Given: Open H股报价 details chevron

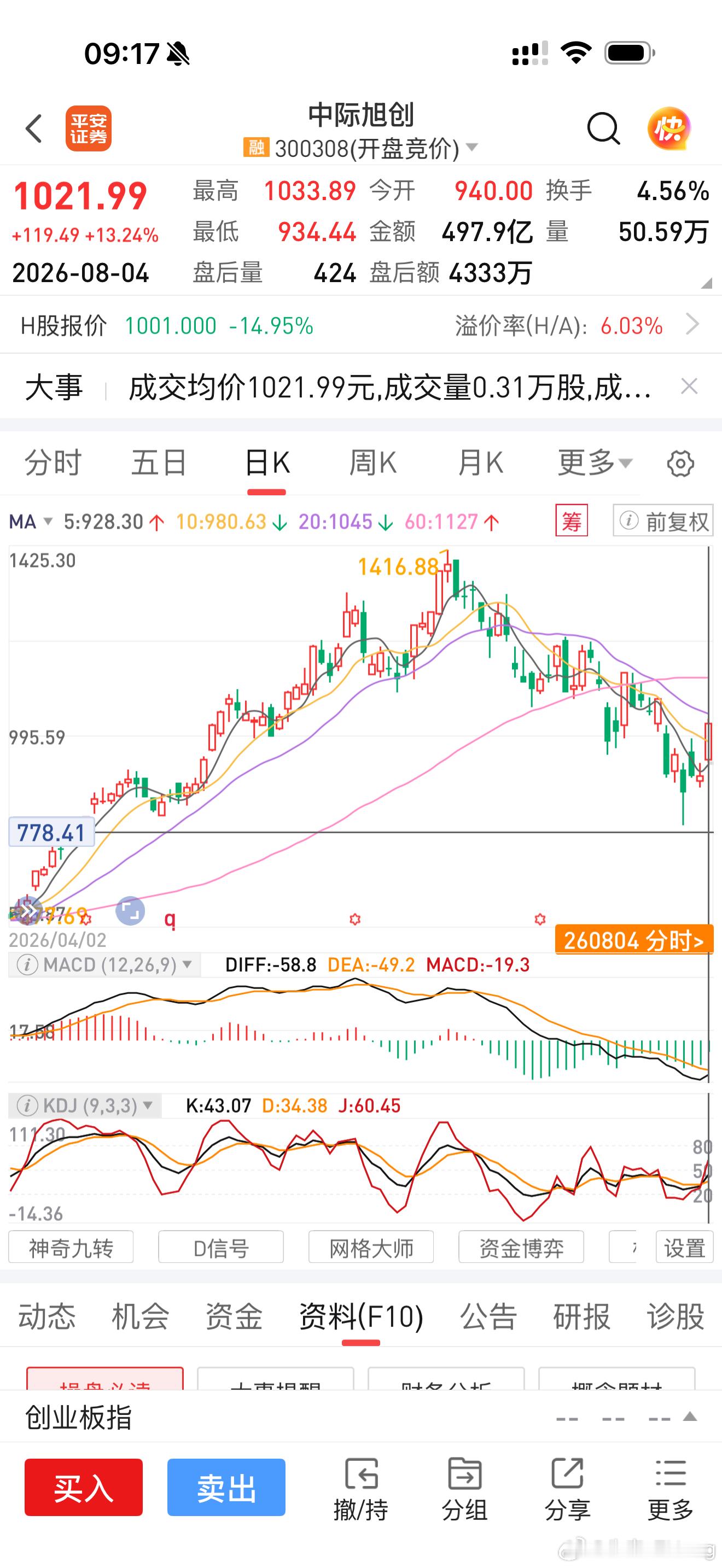Looking at the screenshot, I should (691, 324).
